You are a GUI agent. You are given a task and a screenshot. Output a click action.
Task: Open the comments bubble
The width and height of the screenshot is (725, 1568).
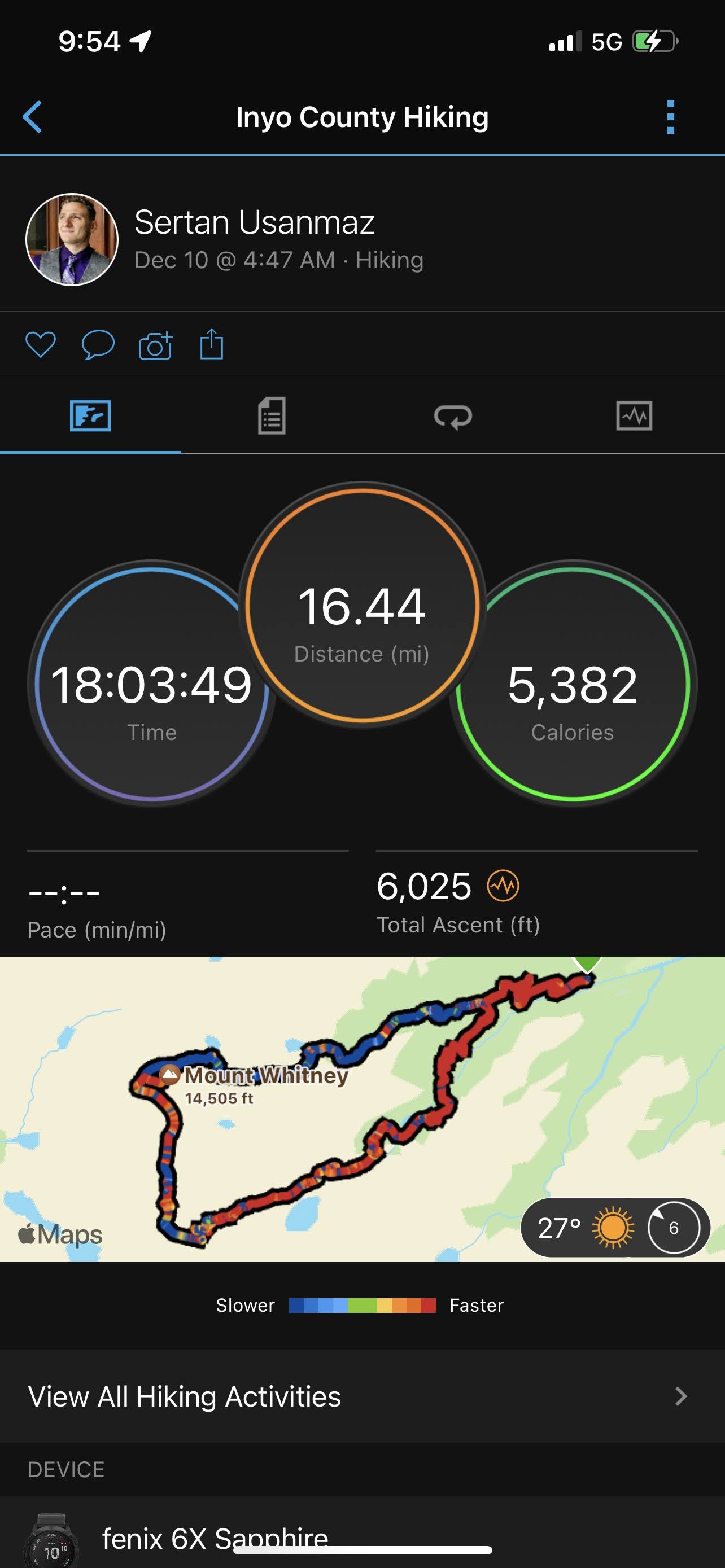click(x=97, y=345)
